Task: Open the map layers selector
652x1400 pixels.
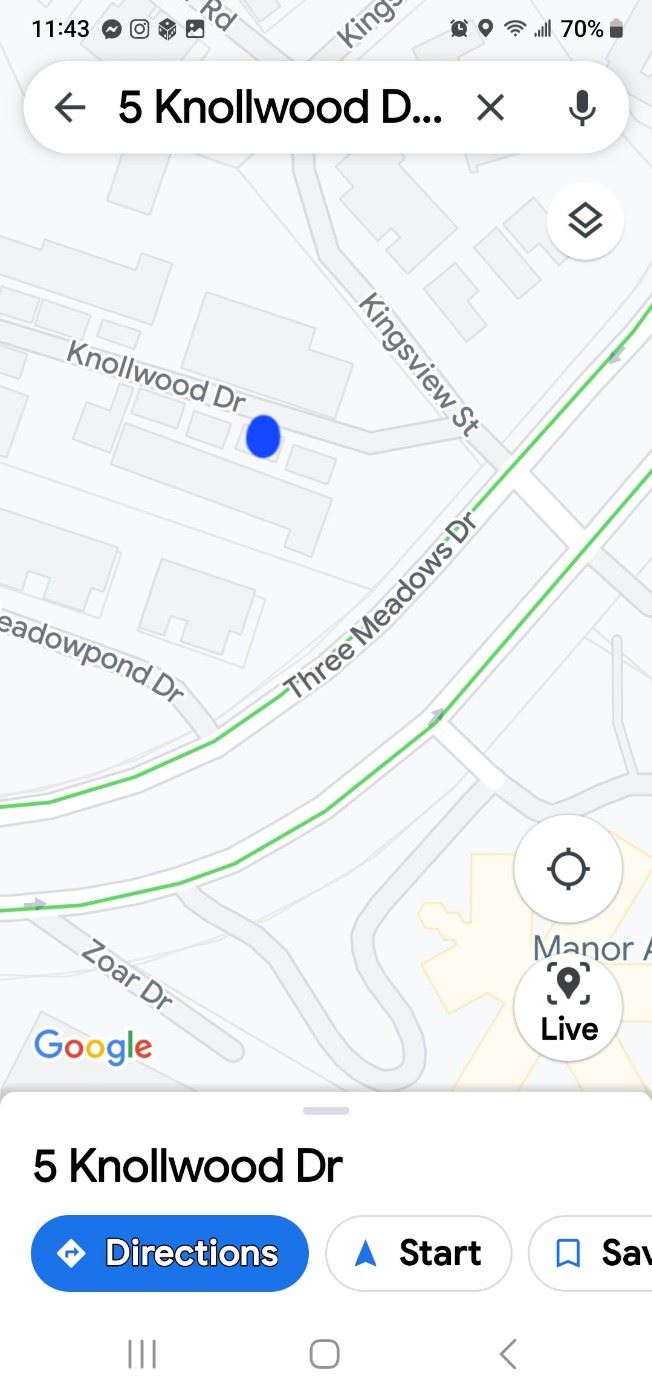Action: click(585, 221)
